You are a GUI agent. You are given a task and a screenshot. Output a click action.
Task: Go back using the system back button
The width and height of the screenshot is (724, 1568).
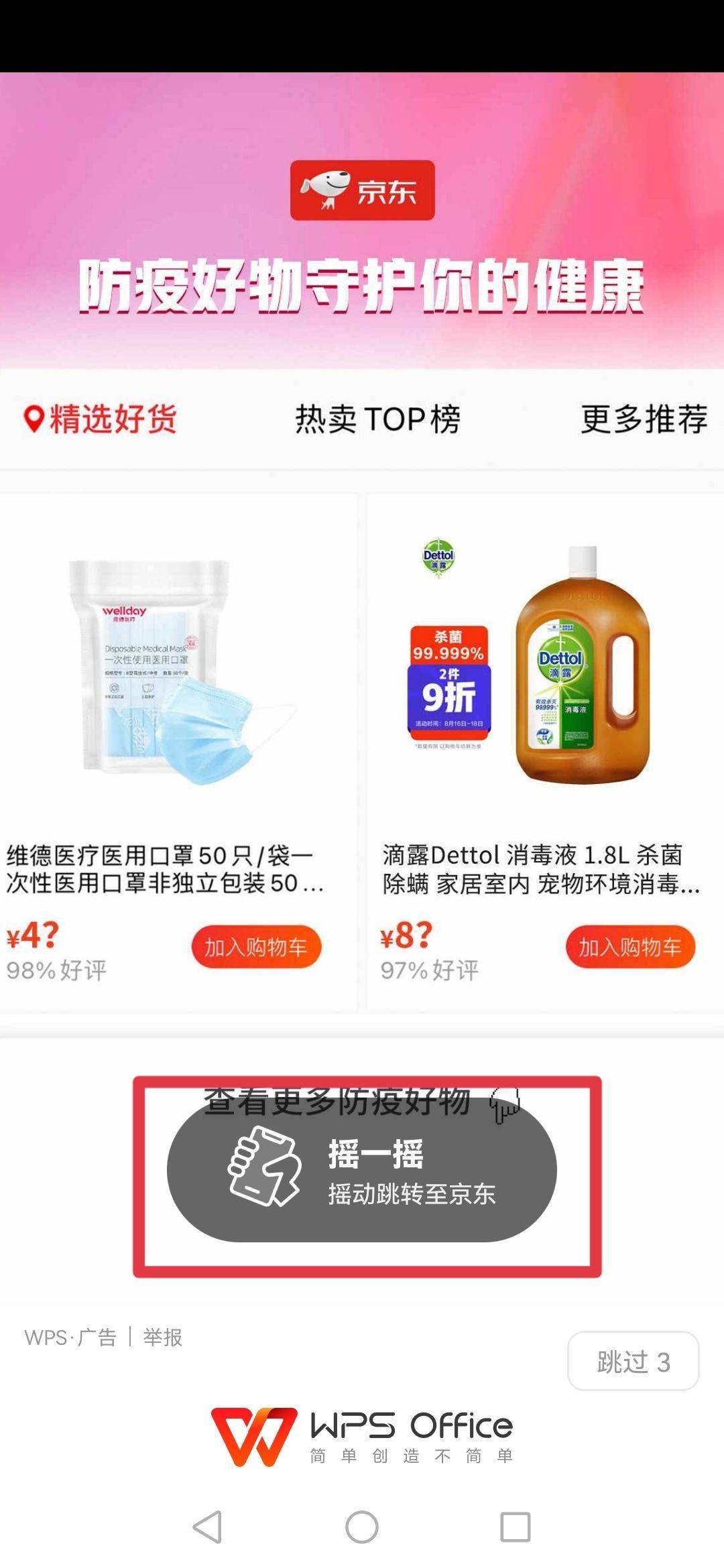(207, 1527)
